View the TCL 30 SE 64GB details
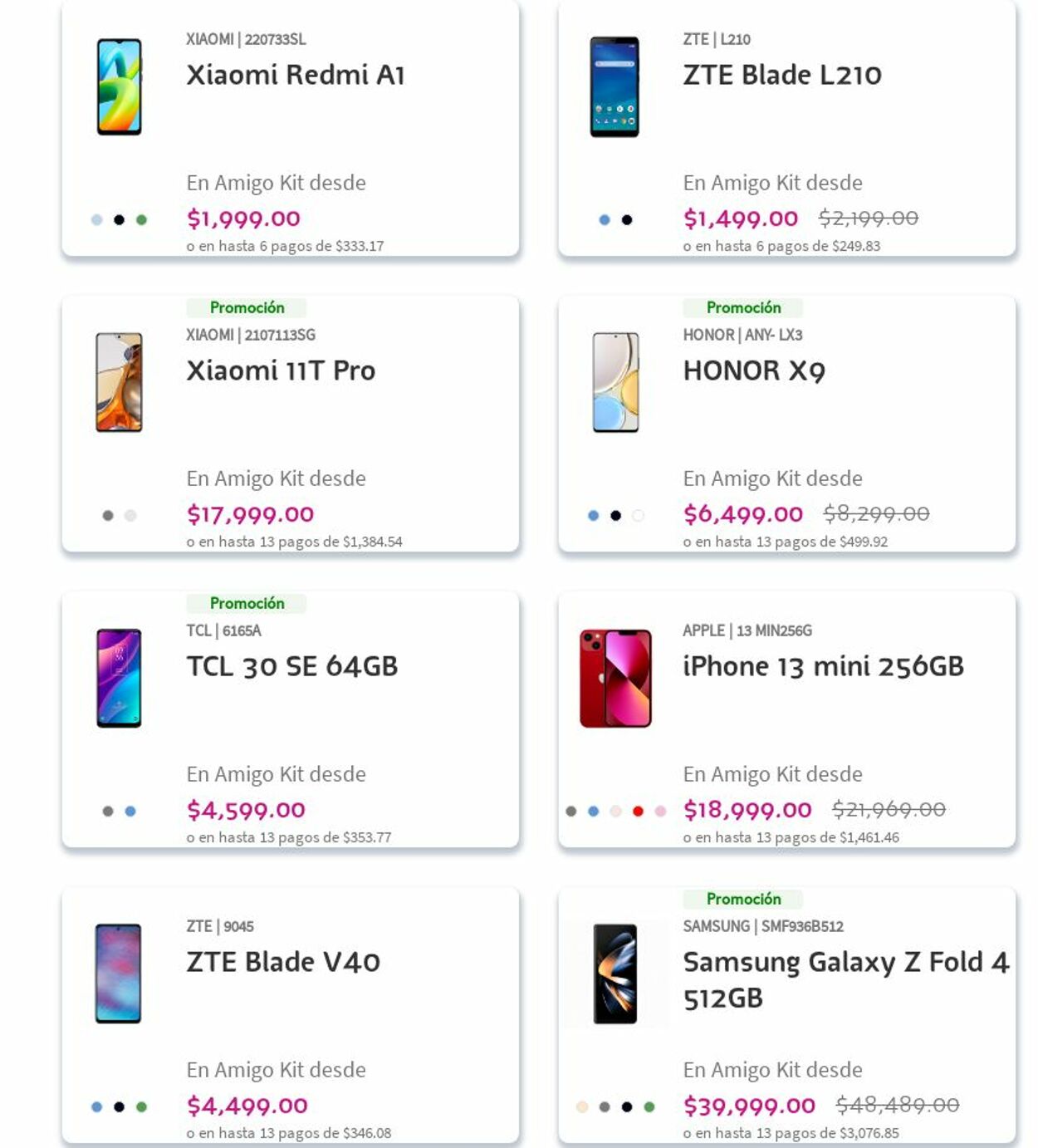This screenshot has width=1038, height=1148. tap(291, 666)
